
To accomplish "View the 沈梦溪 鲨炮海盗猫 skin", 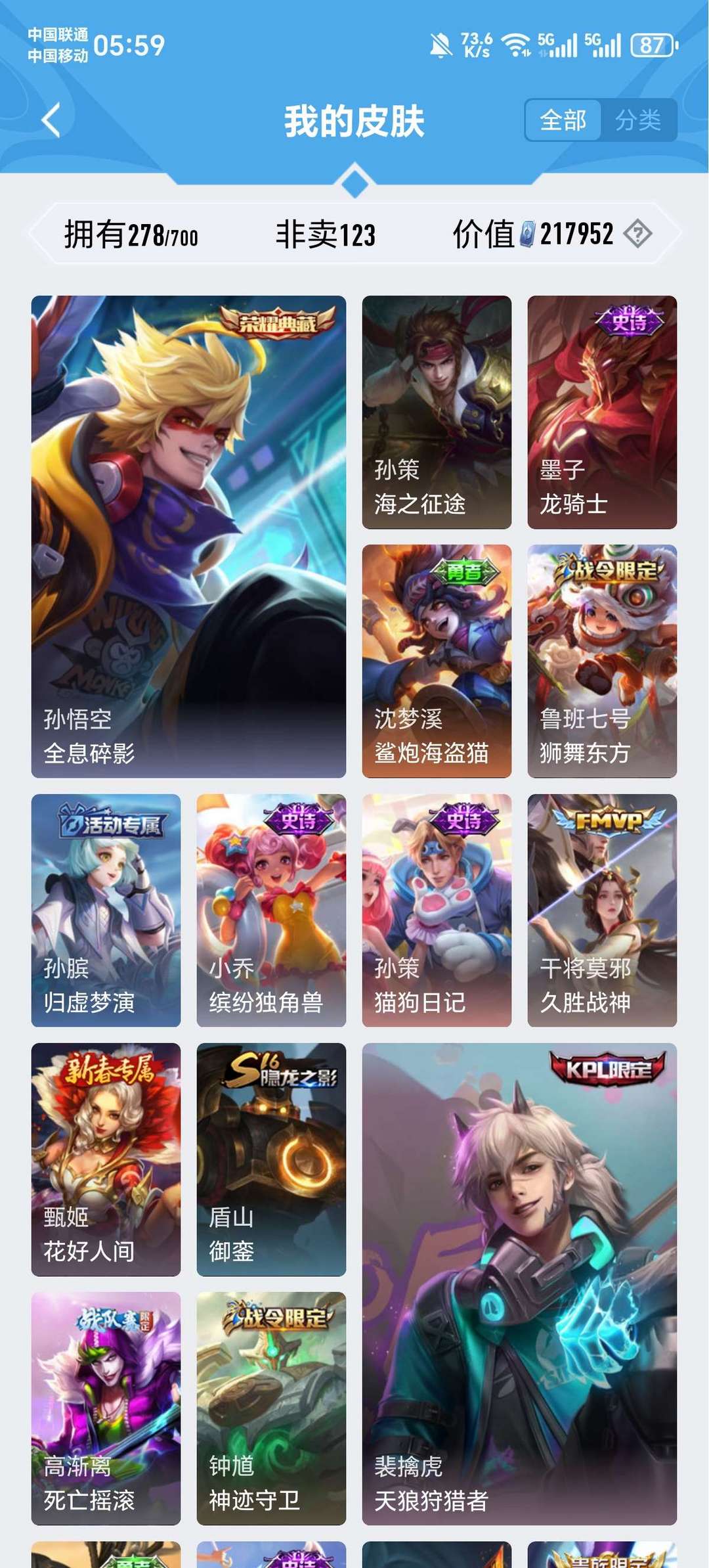I will point(437,661).
